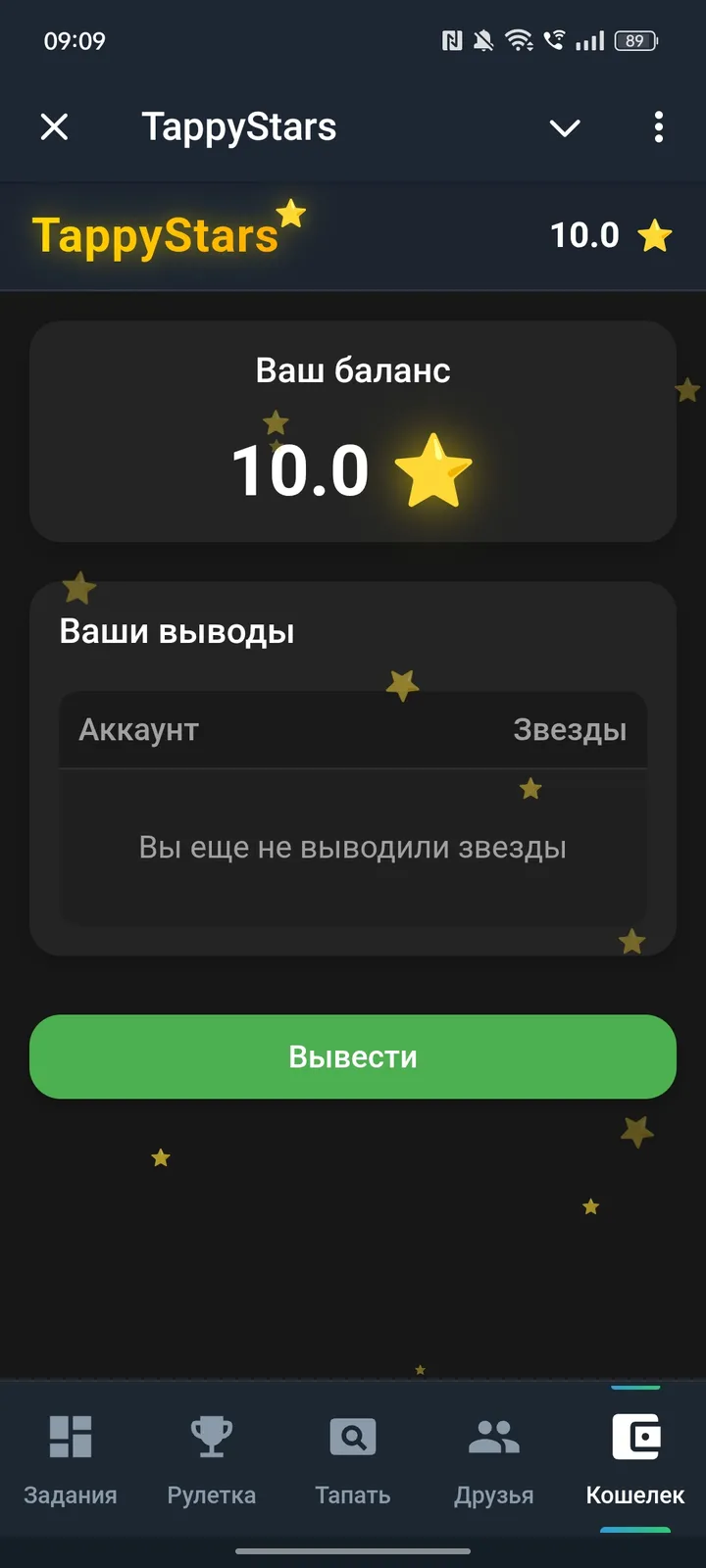Tap the Тапать magnifier icon
Screen dimensions: 706x1568
[353, 1438]
